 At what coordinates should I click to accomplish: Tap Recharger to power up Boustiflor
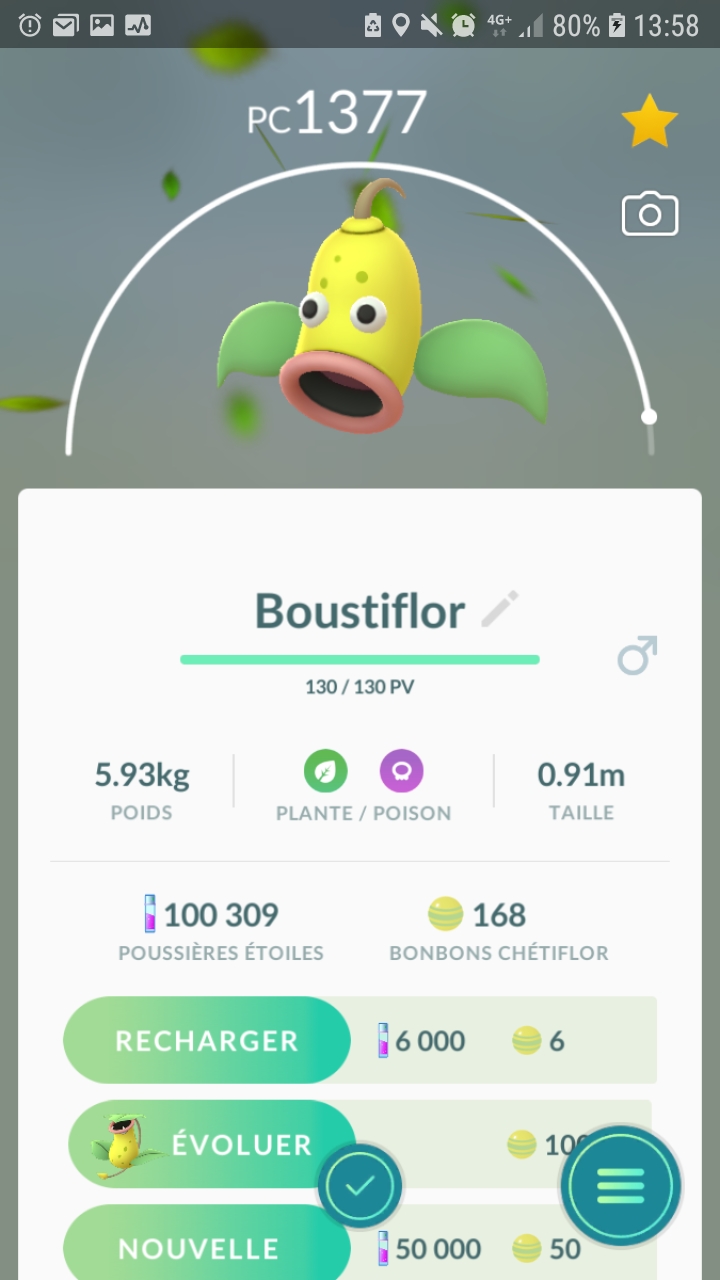click(x=207, y=1040)
